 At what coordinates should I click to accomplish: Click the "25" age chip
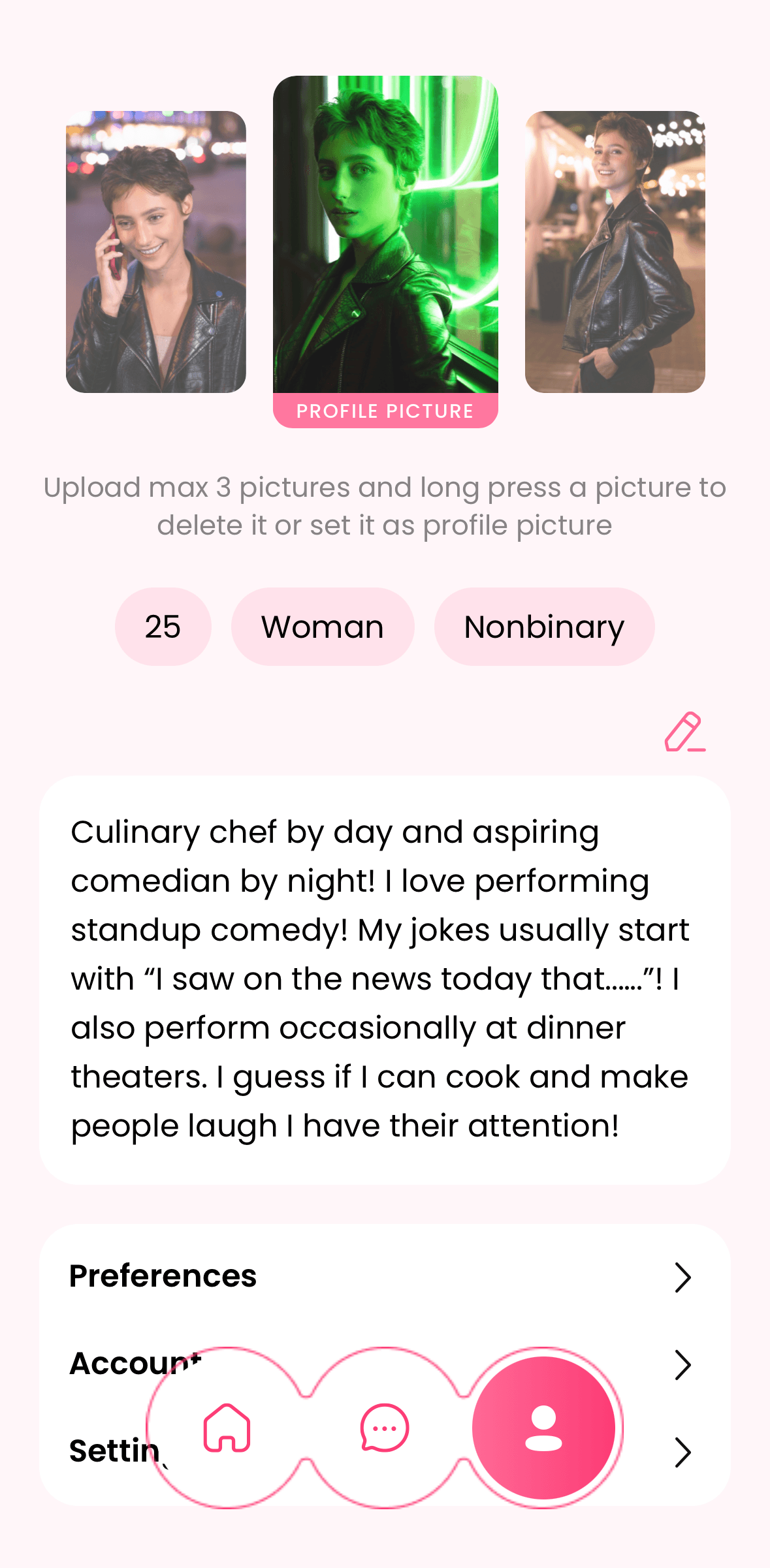163,626
